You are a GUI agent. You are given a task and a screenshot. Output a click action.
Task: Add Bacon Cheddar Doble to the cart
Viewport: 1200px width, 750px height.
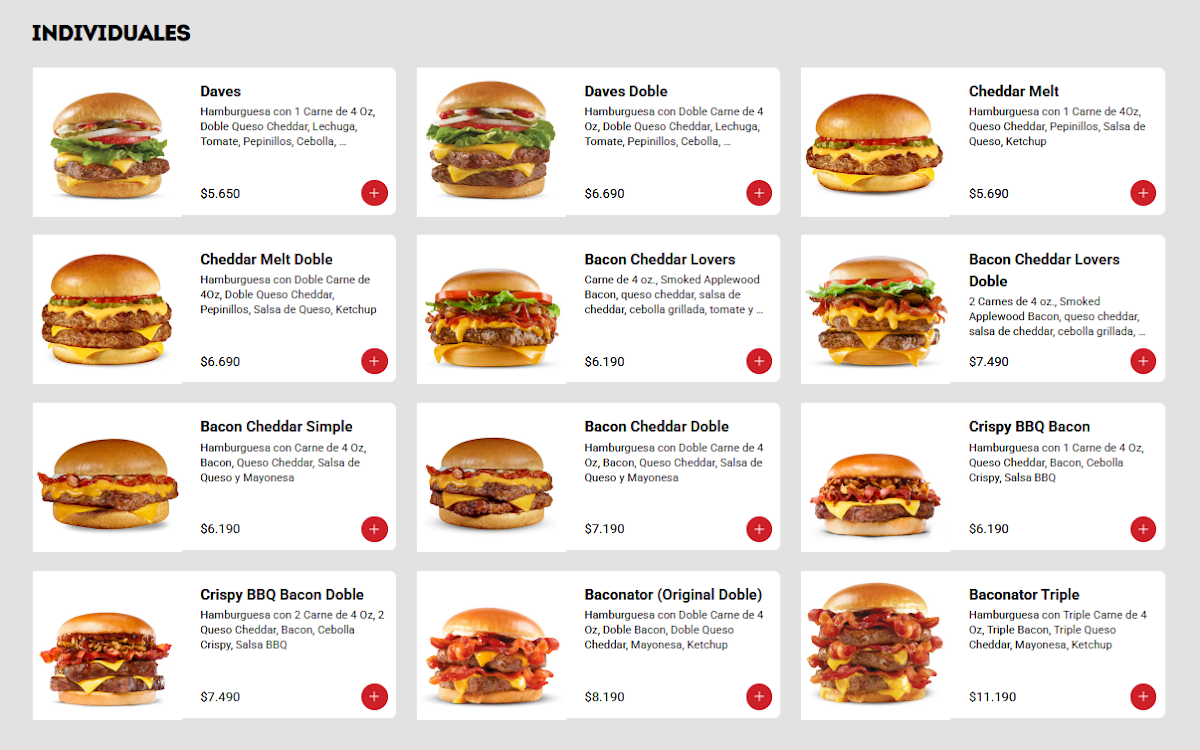pos(759,529)
